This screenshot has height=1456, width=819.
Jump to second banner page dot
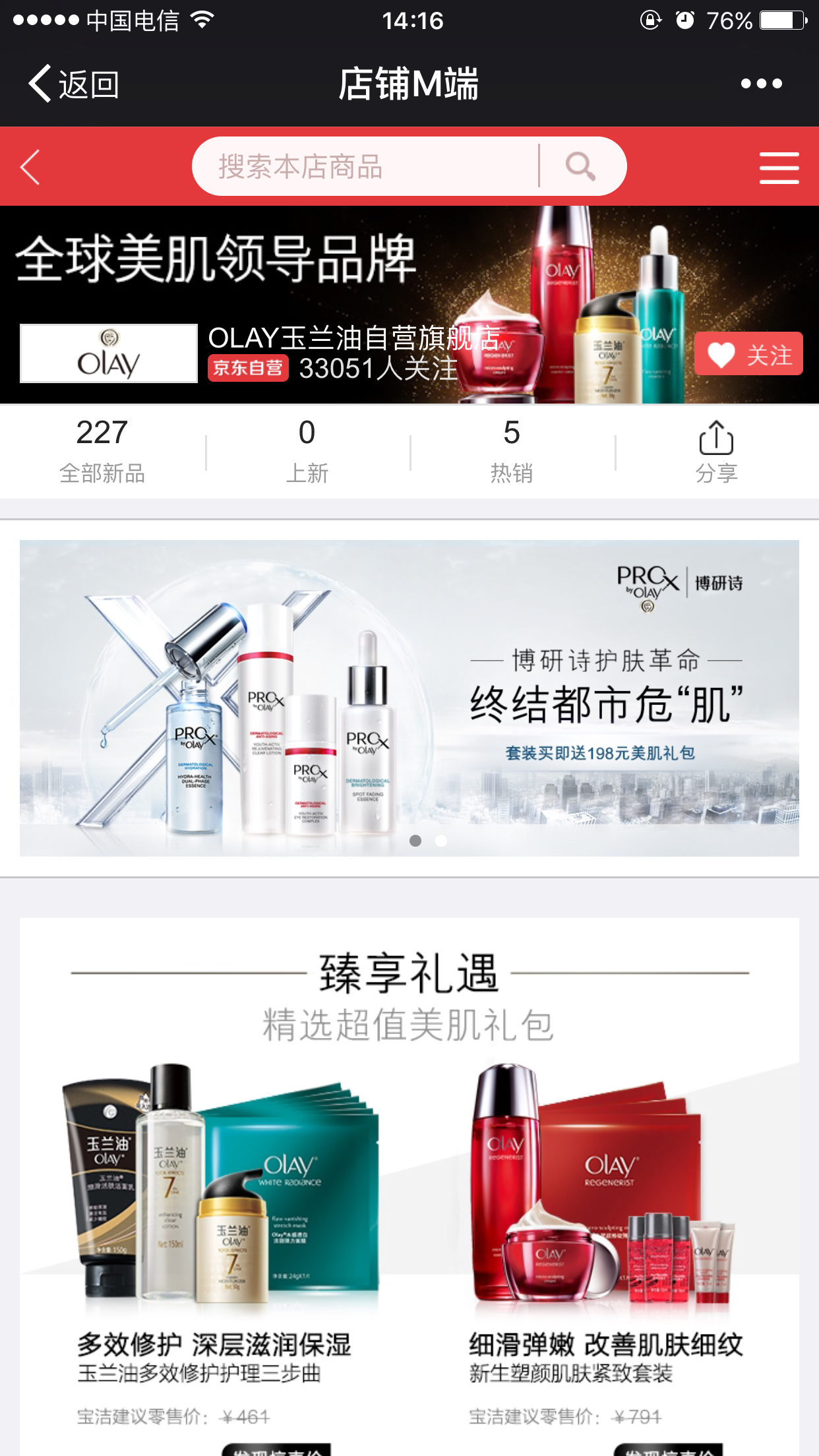point(441,841)
